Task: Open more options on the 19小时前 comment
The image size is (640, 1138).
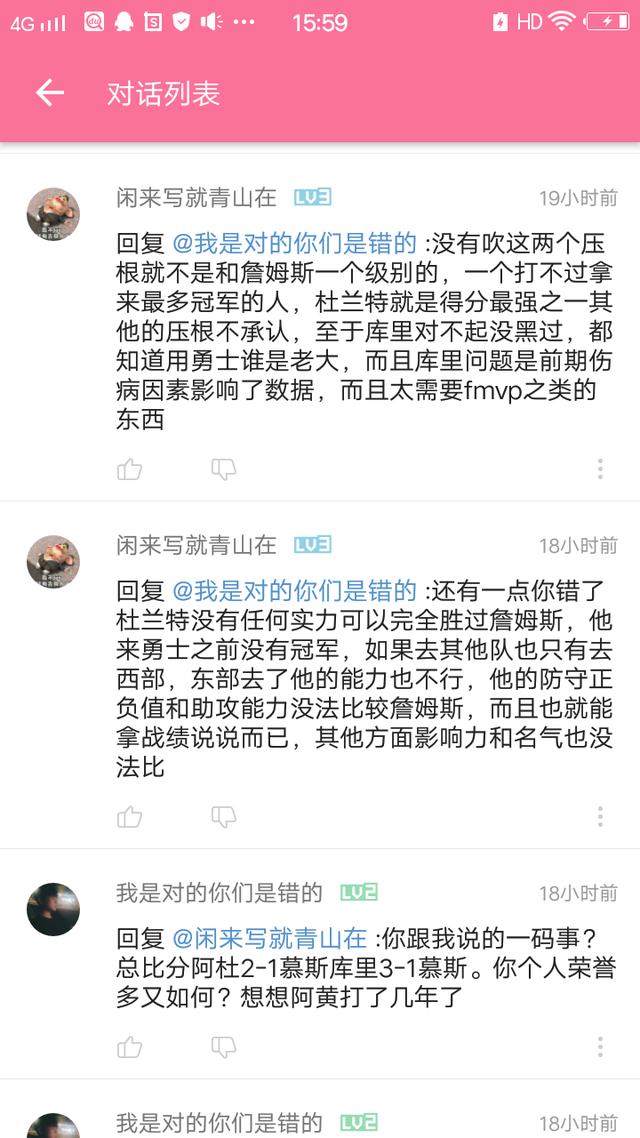Action: pyautogui.click(x=600, y=469)
